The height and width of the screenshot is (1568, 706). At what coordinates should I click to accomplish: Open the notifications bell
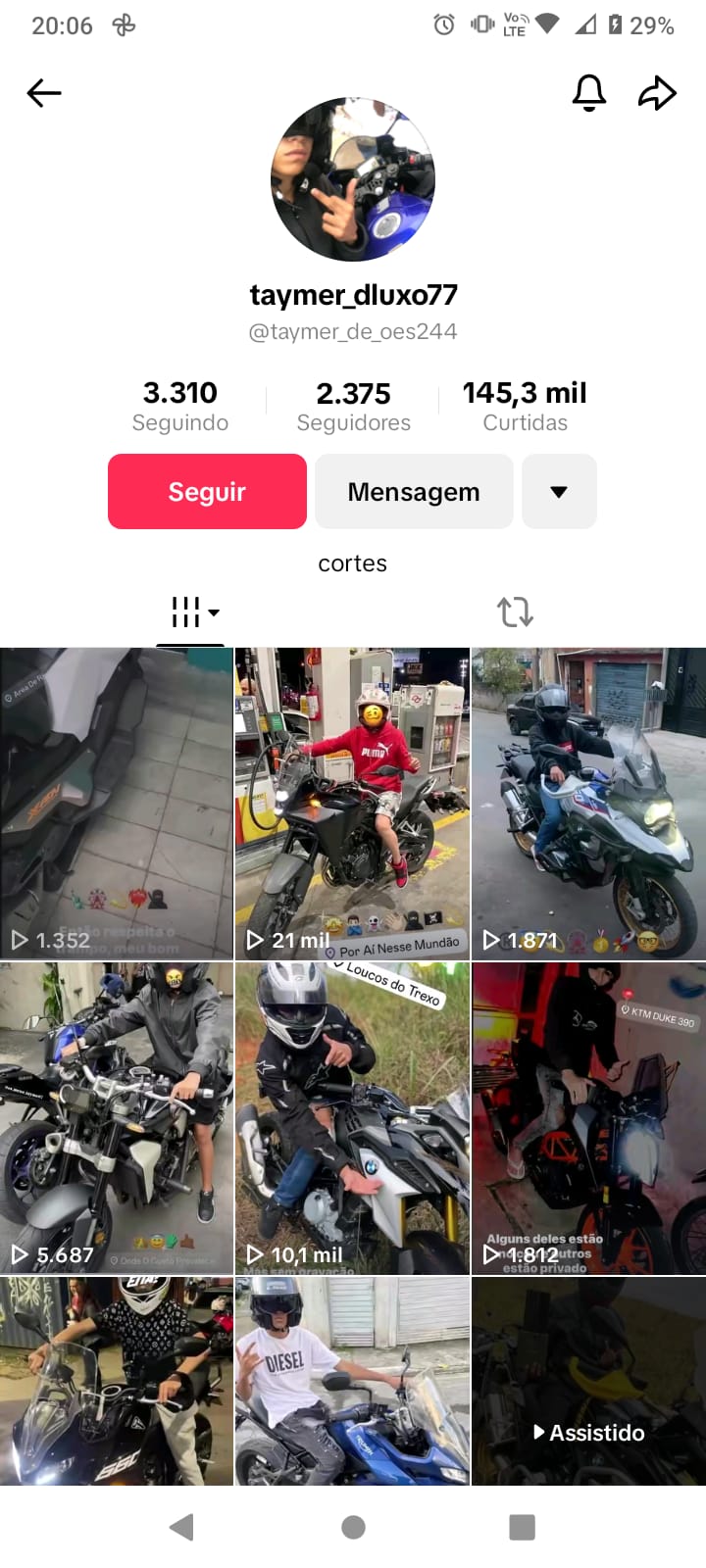[x=588, y=93]
